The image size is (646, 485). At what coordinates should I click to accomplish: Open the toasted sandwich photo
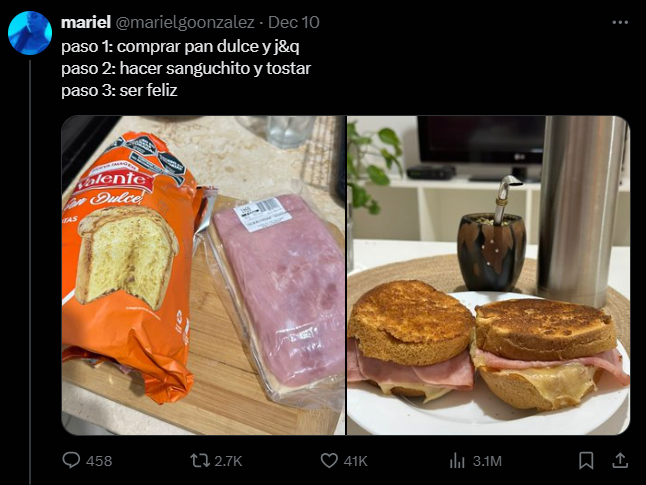[x=488, y=275]
